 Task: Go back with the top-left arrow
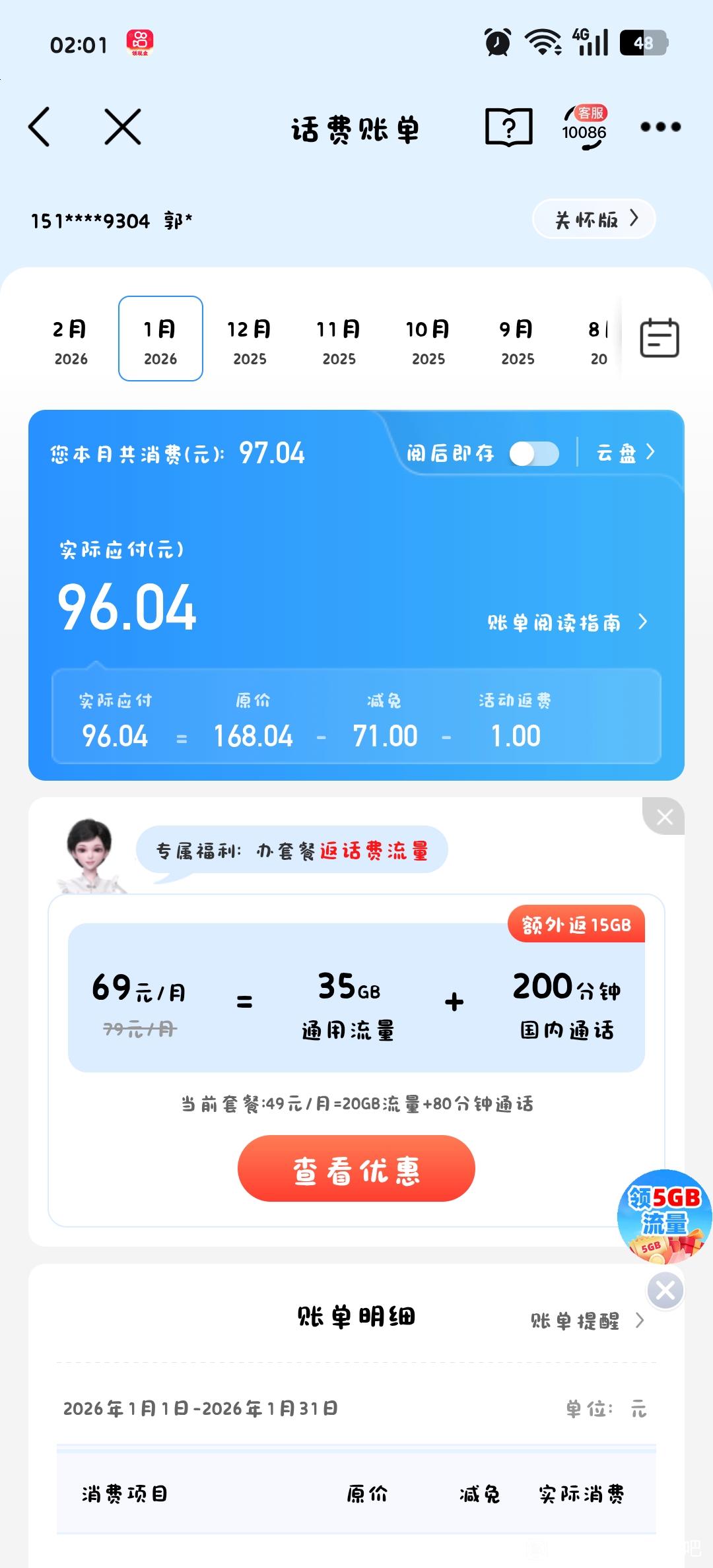(40, 127)
